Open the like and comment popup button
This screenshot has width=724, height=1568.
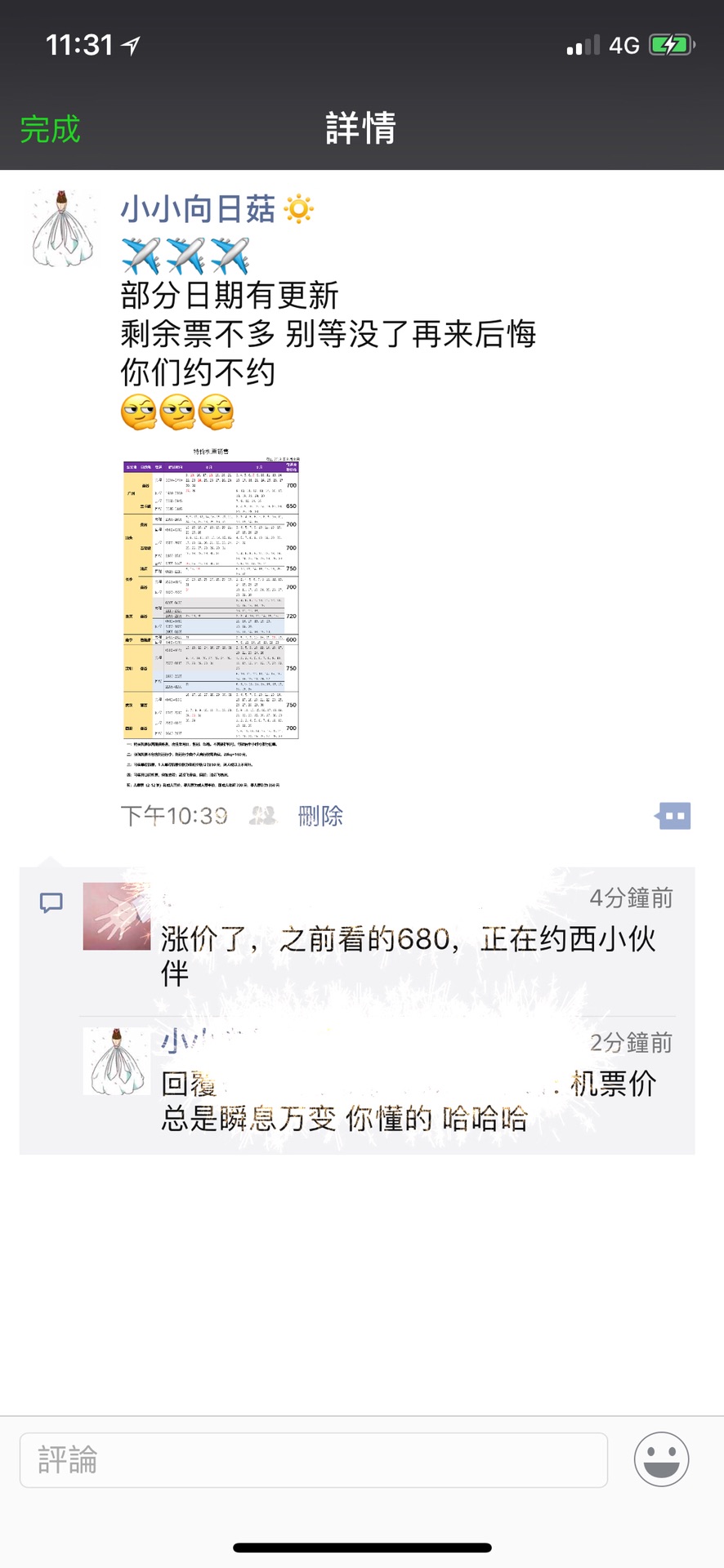tap(673, 815)
